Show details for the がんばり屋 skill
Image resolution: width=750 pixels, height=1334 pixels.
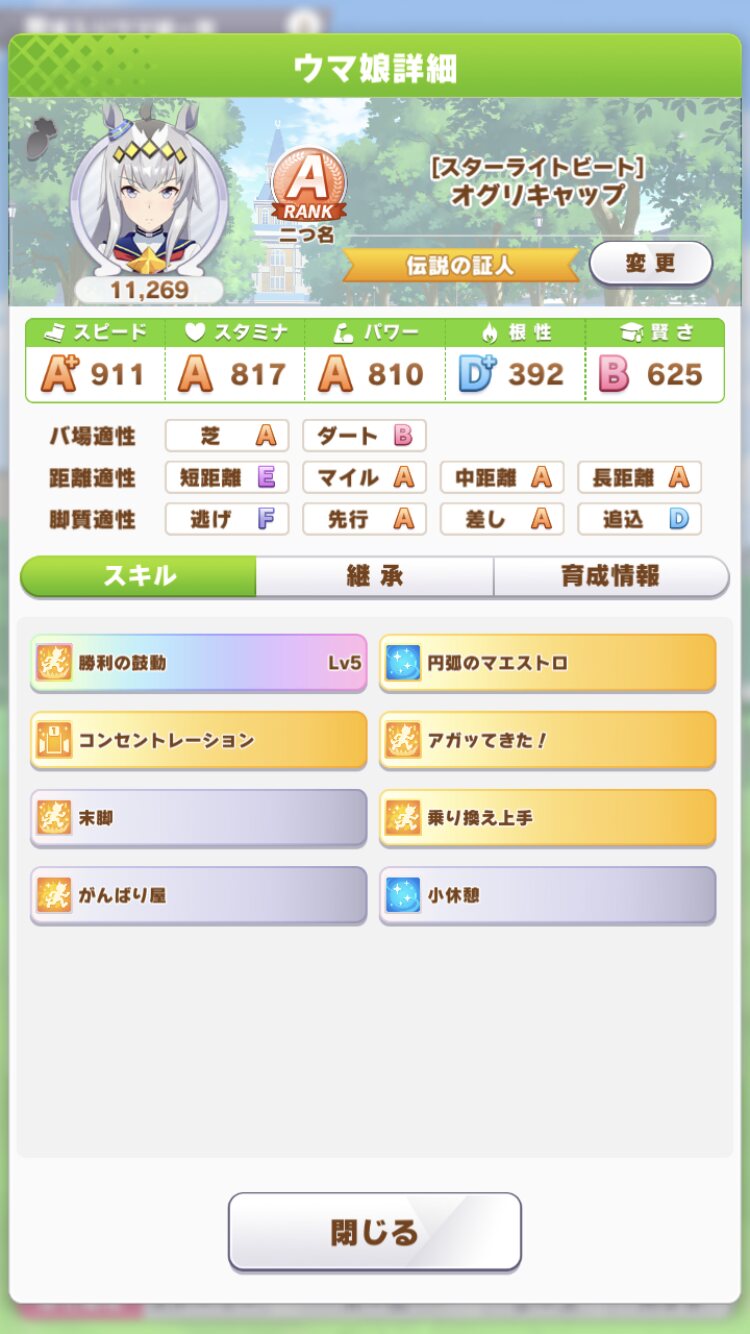point(198,895)
